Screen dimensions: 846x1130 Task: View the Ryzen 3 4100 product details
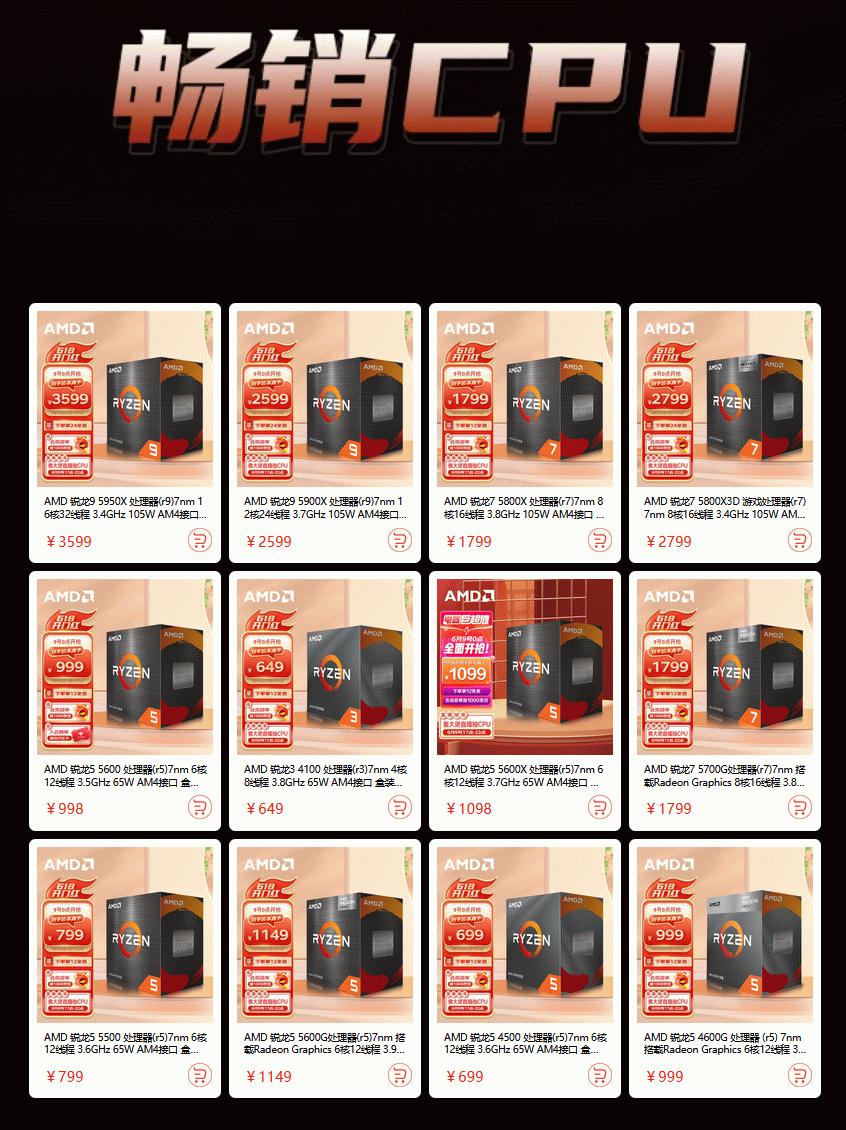point(325,667)
